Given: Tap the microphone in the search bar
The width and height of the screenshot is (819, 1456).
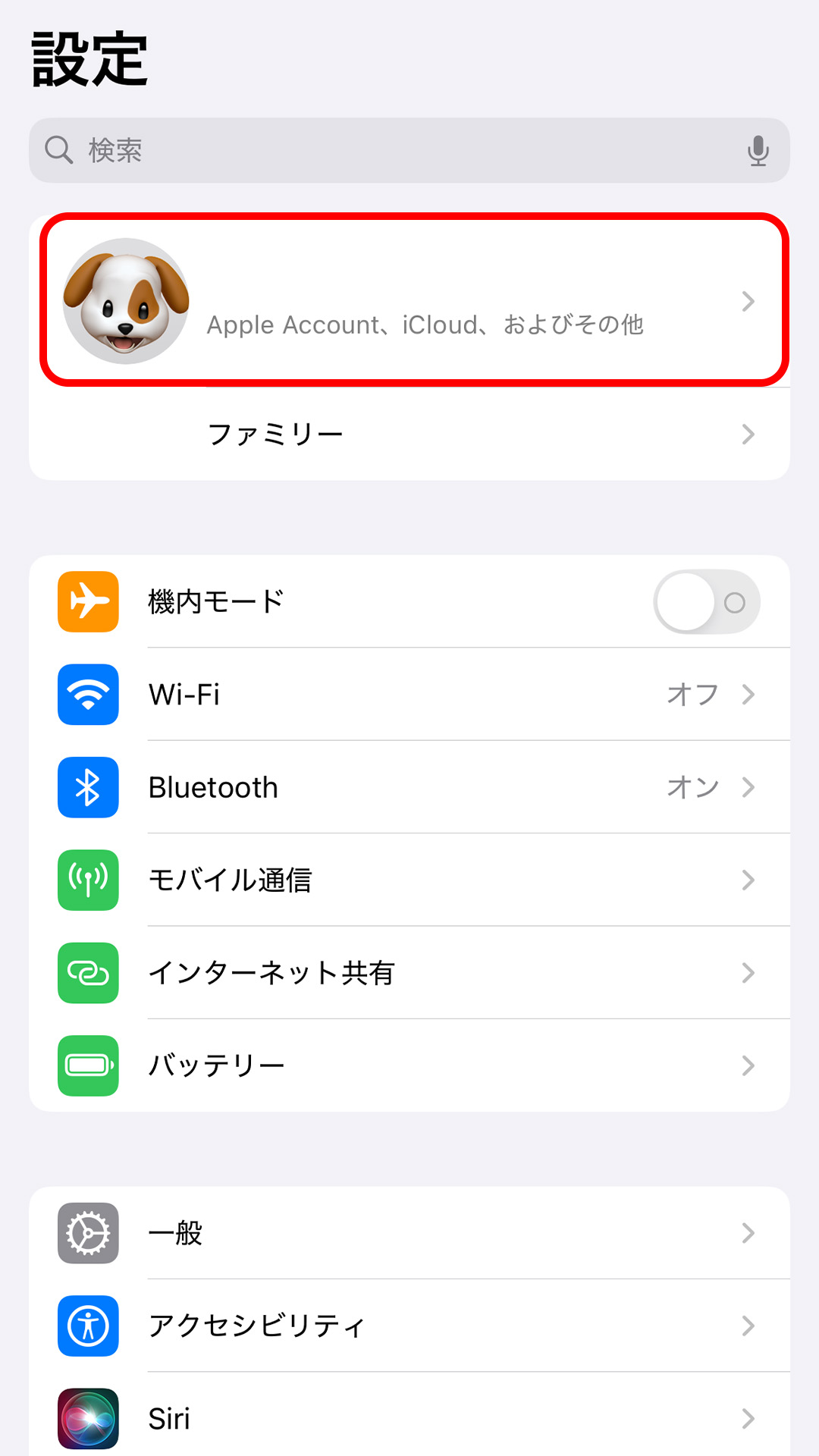Looking at the screenshot, I should pos(758,150).
